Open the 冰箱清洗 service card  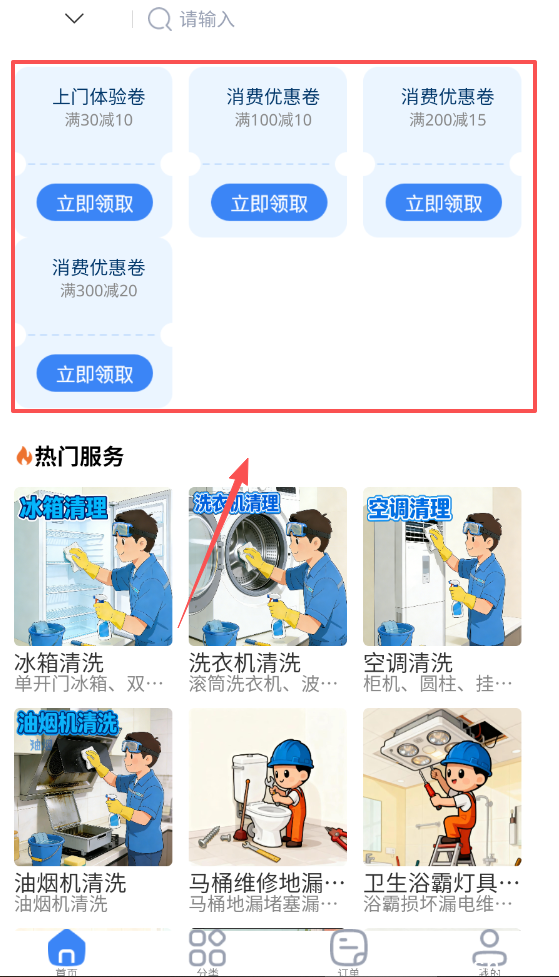click(x=93, y=589)
